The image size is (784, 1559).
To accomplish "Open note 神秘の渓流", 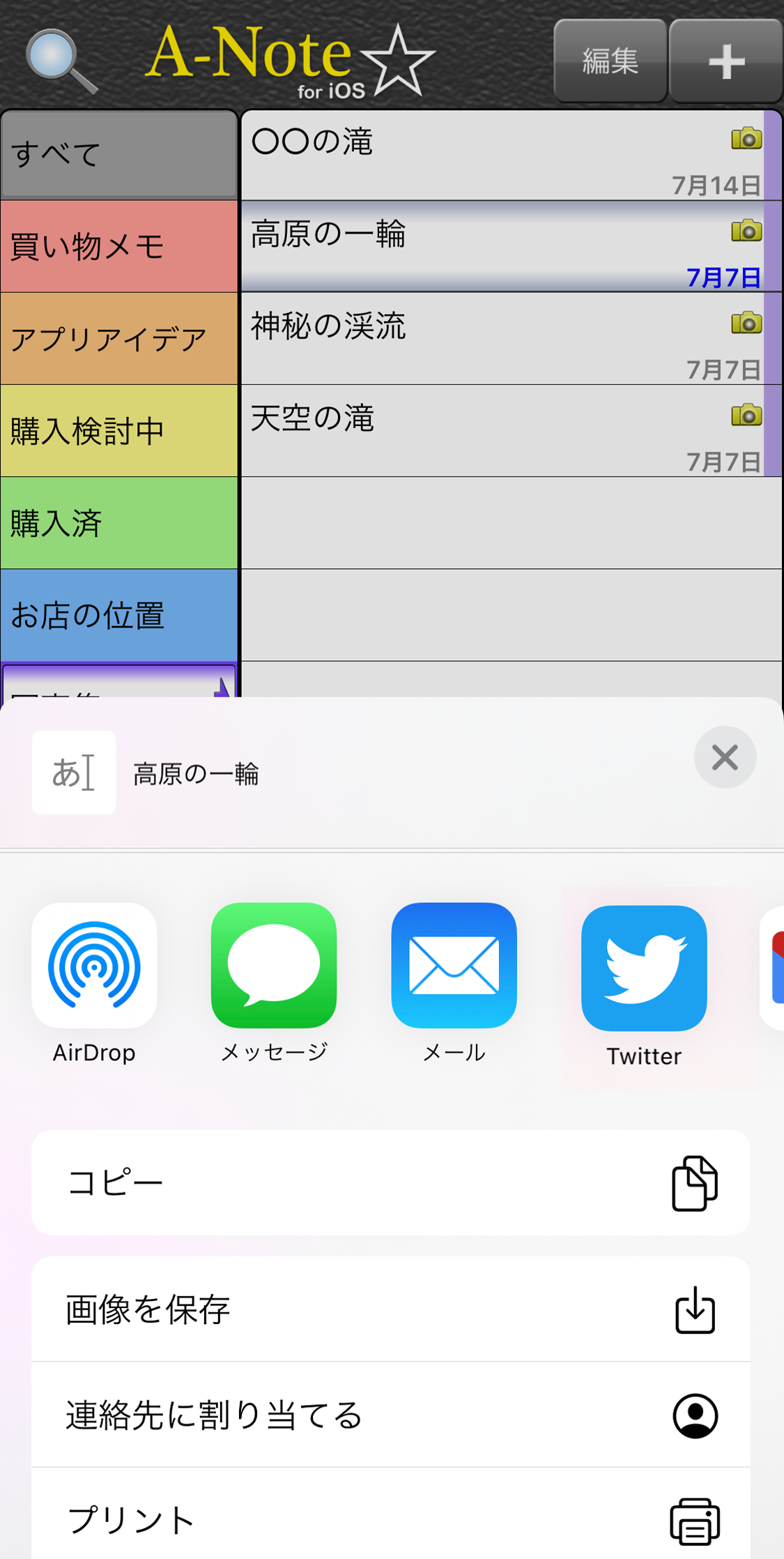I will click(x=502, y=339).
